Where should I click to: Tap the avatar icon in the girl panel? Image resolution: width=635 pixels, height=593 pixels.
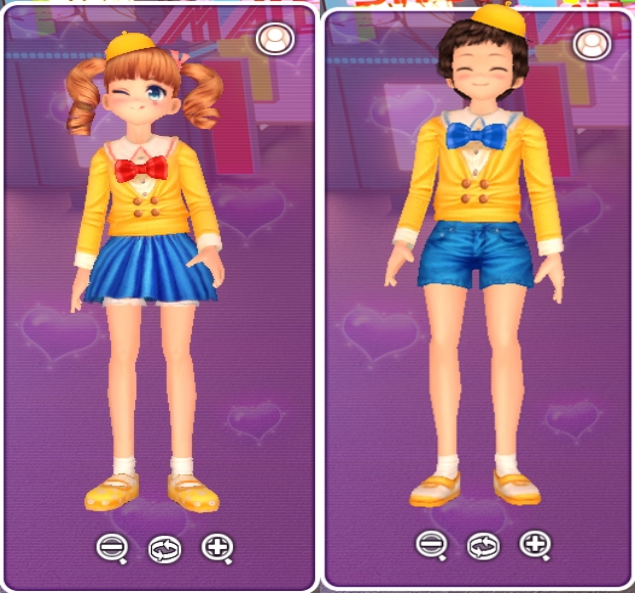tap(272, 40)
